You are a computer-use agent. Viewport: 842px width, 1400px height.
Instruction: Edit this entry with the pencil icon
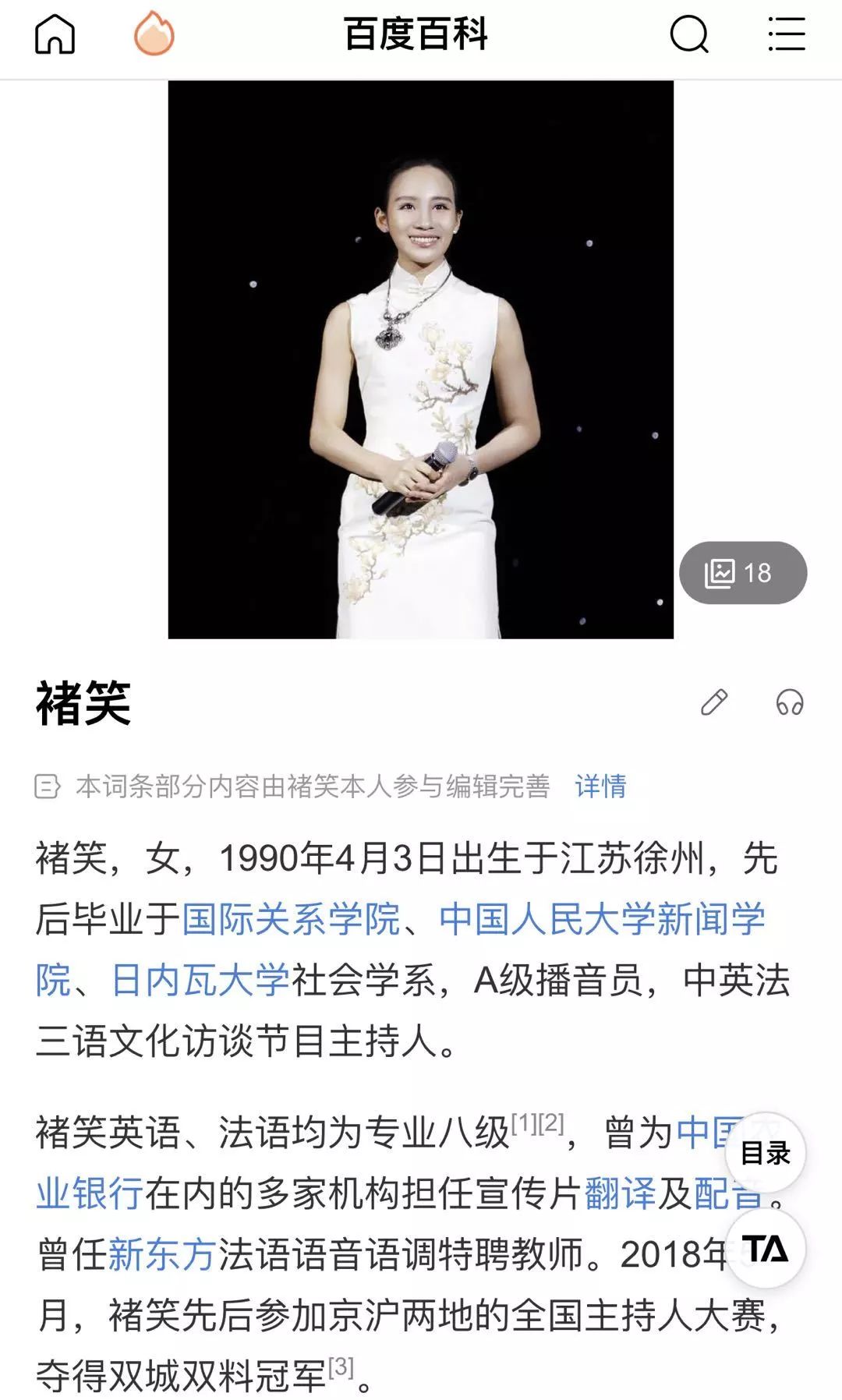click(713, 702)
